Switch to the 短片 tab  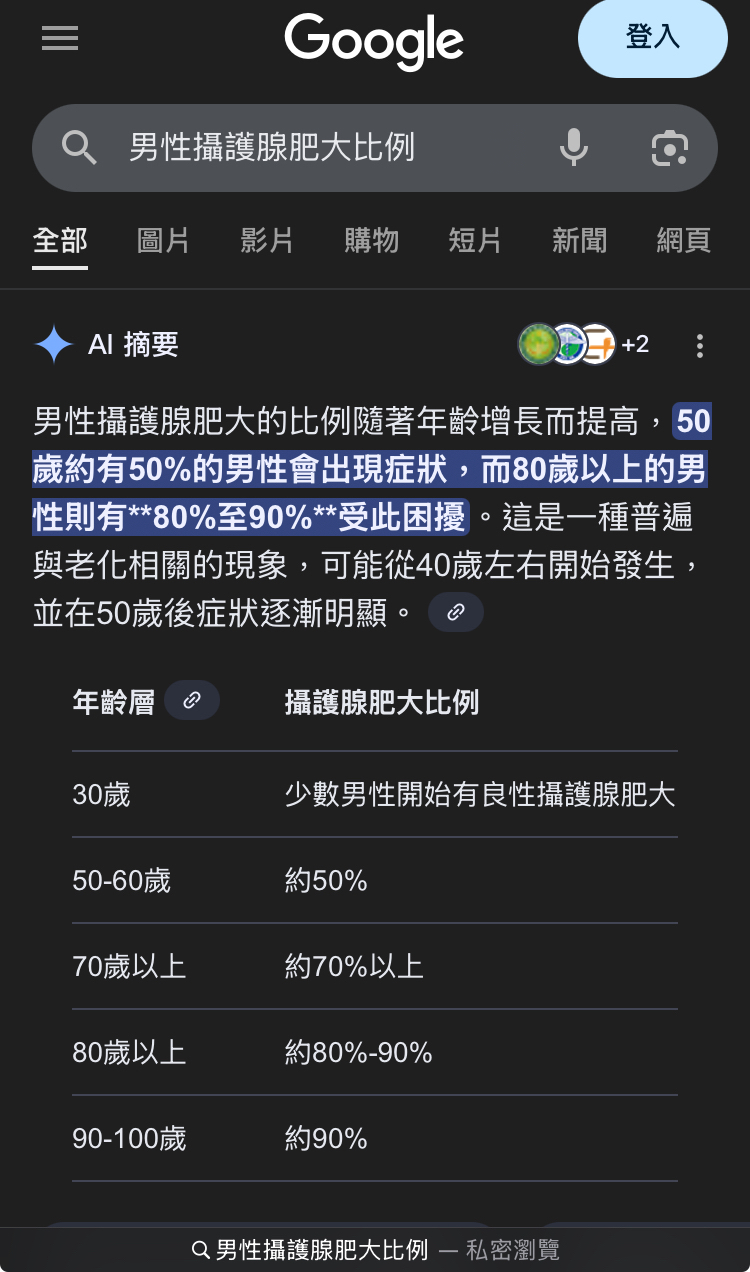(x=475, y=241)
